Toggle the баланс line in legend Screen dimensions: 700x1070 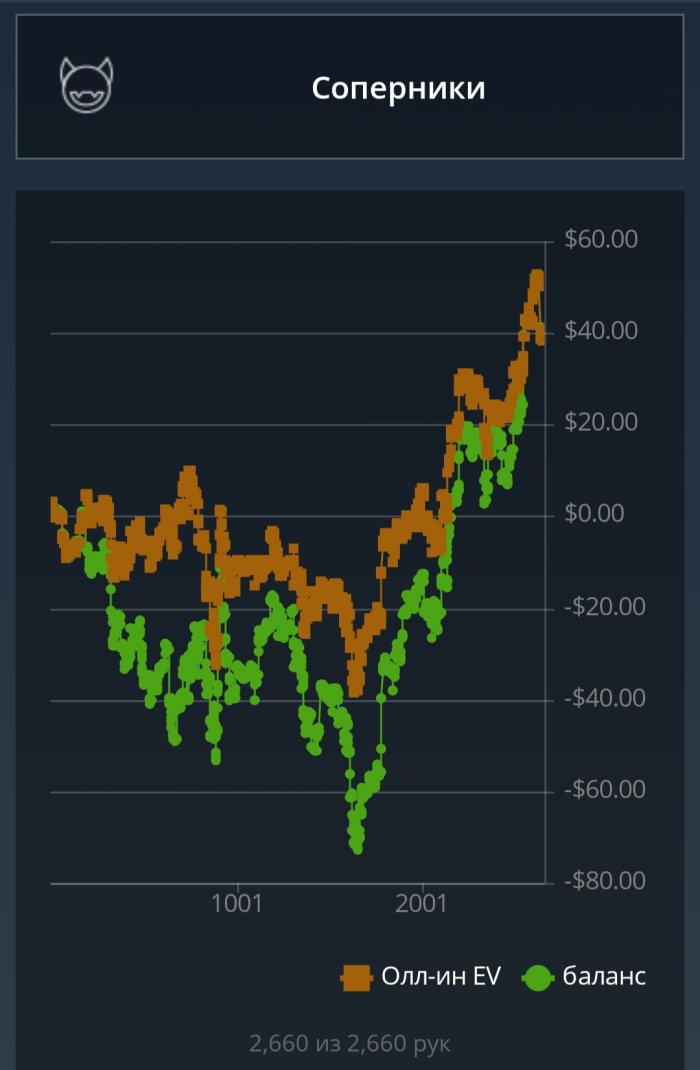pyautogui.click(x=585, y=977)
